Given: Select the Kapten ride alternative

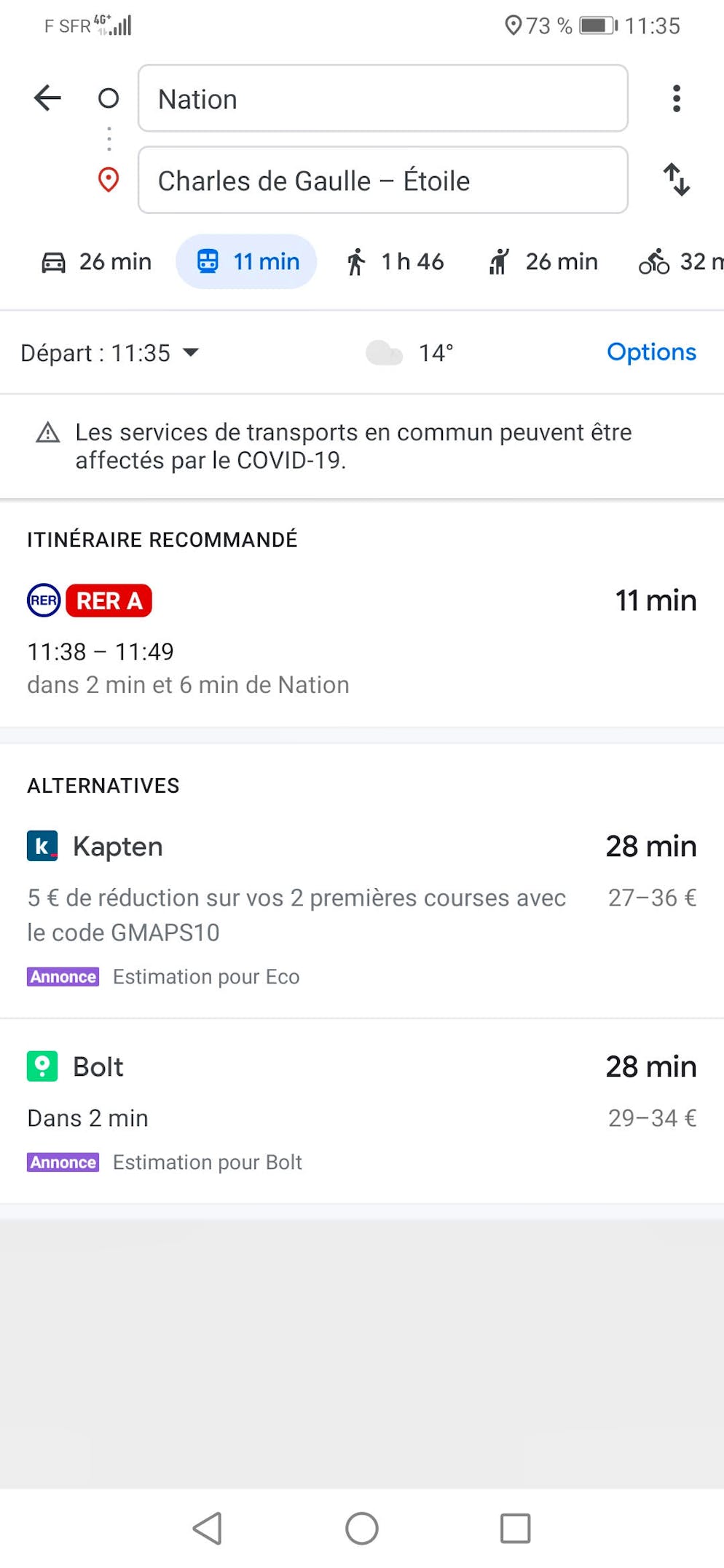Looking at the screenshot, I should 362,908.
